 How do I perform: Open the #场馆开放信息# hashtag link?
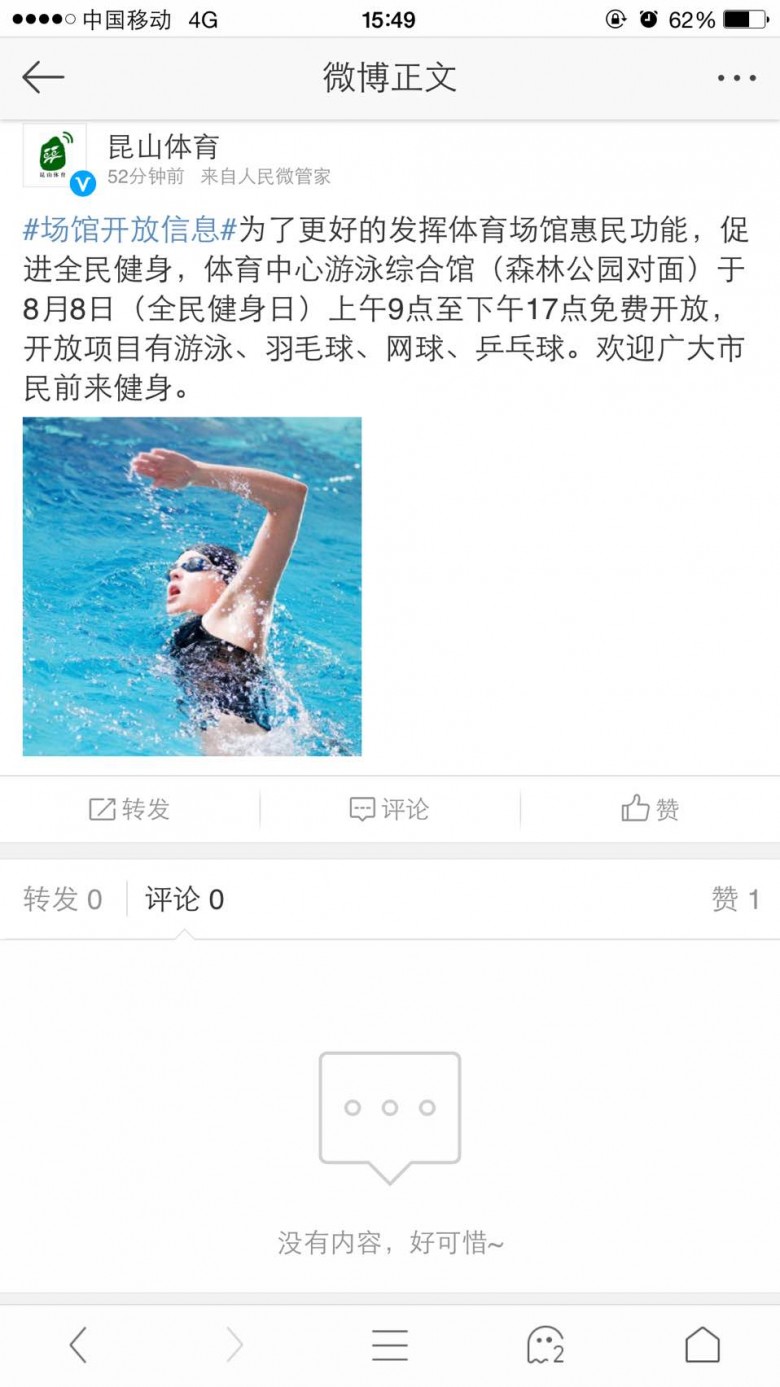(x=130, y=230)
